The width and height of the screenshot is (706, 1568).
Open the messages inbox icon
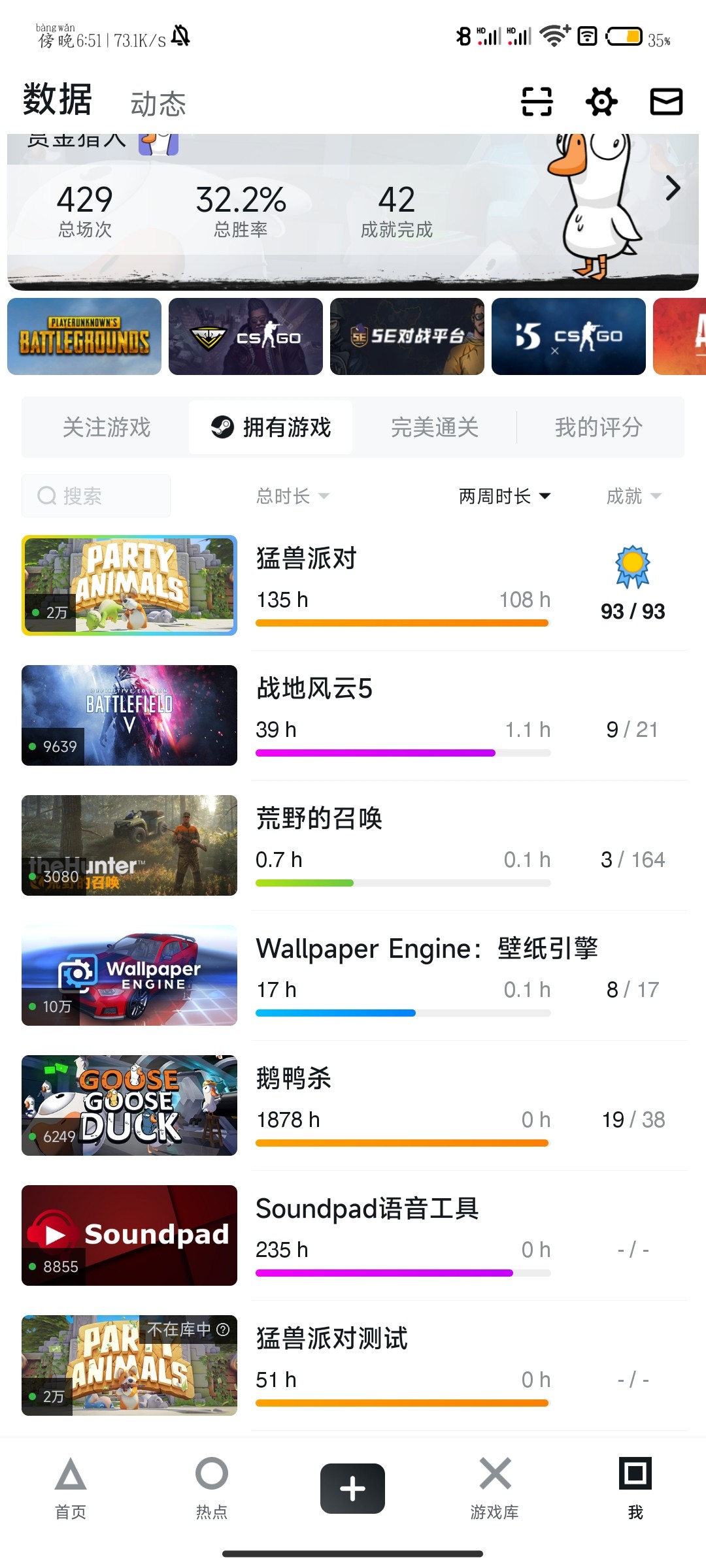(x=666, y=102)
